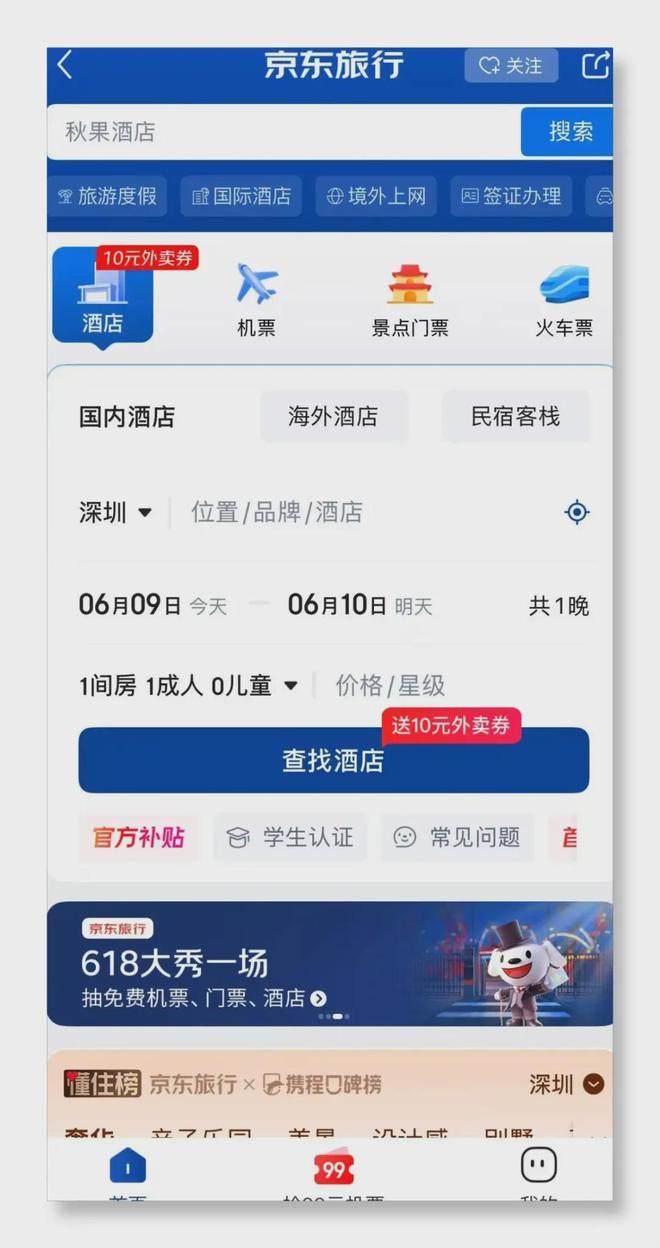Select the 签证办理 chip
Viewport: 660px width, 1248px height.
click(511, 196)
